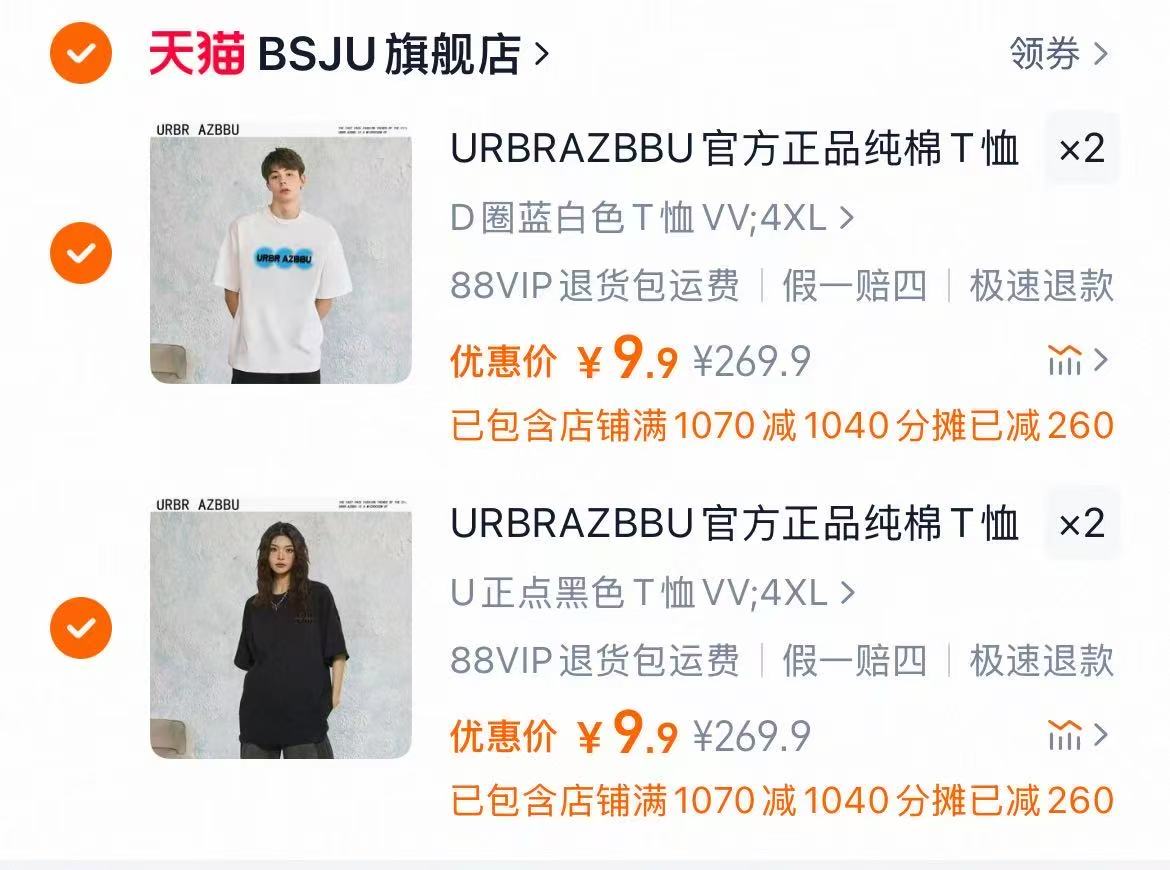Adjust quantity ×2 of the white T-shirt

coord(1081,149)
